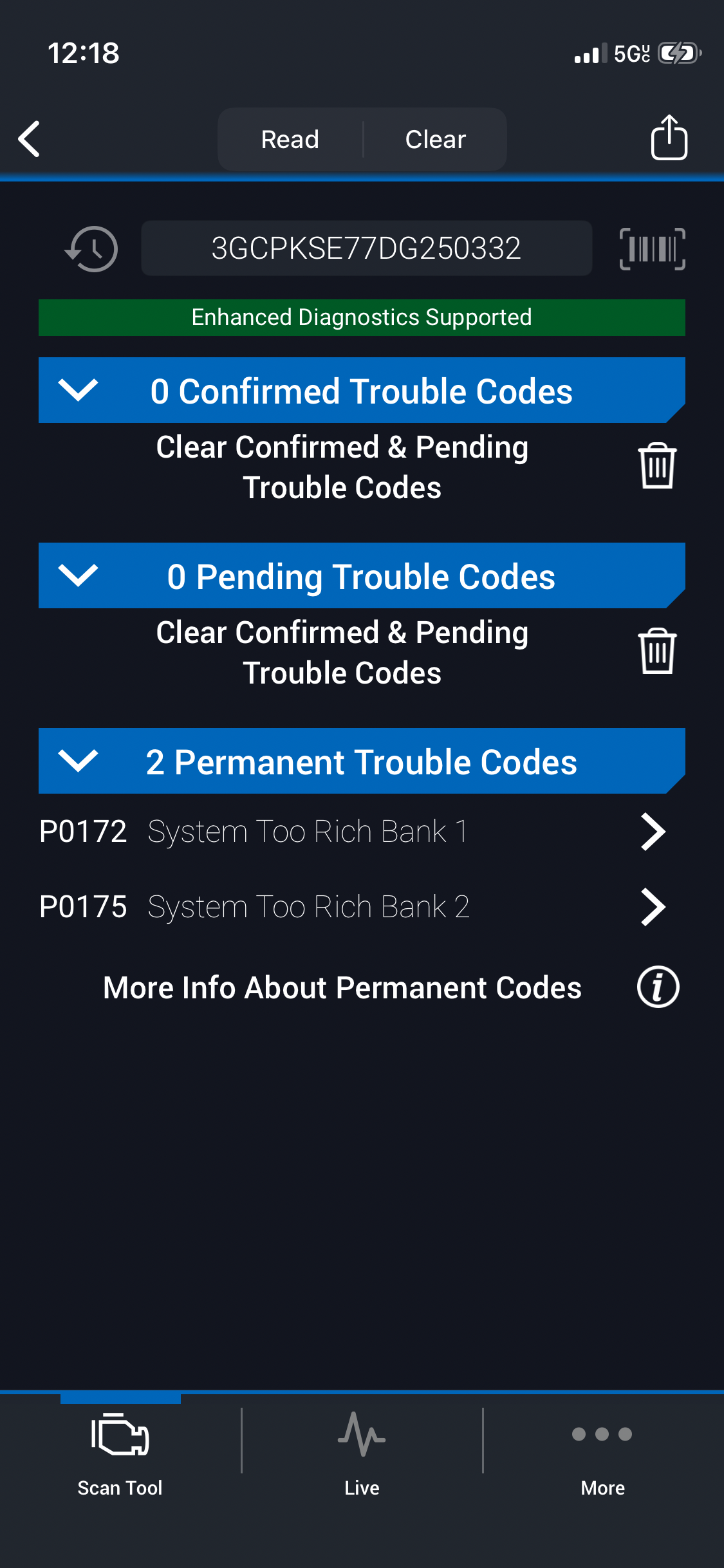Tap the VIN number field
The image size is (724, 1568).
coord(366,248)
